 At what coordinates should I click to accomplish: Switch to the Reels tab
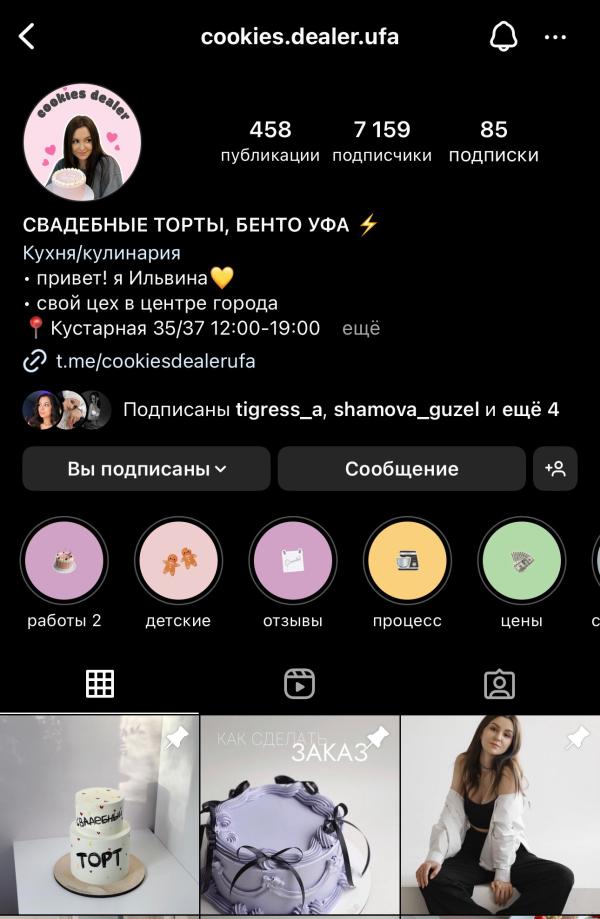point(299,684)
